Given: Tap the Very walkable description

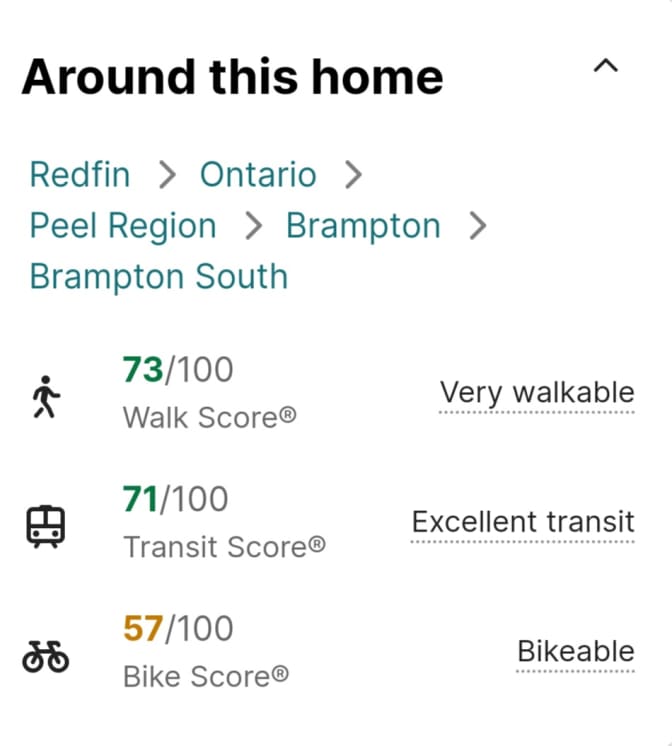Looking at the screenshot, I should pos(537,392).
